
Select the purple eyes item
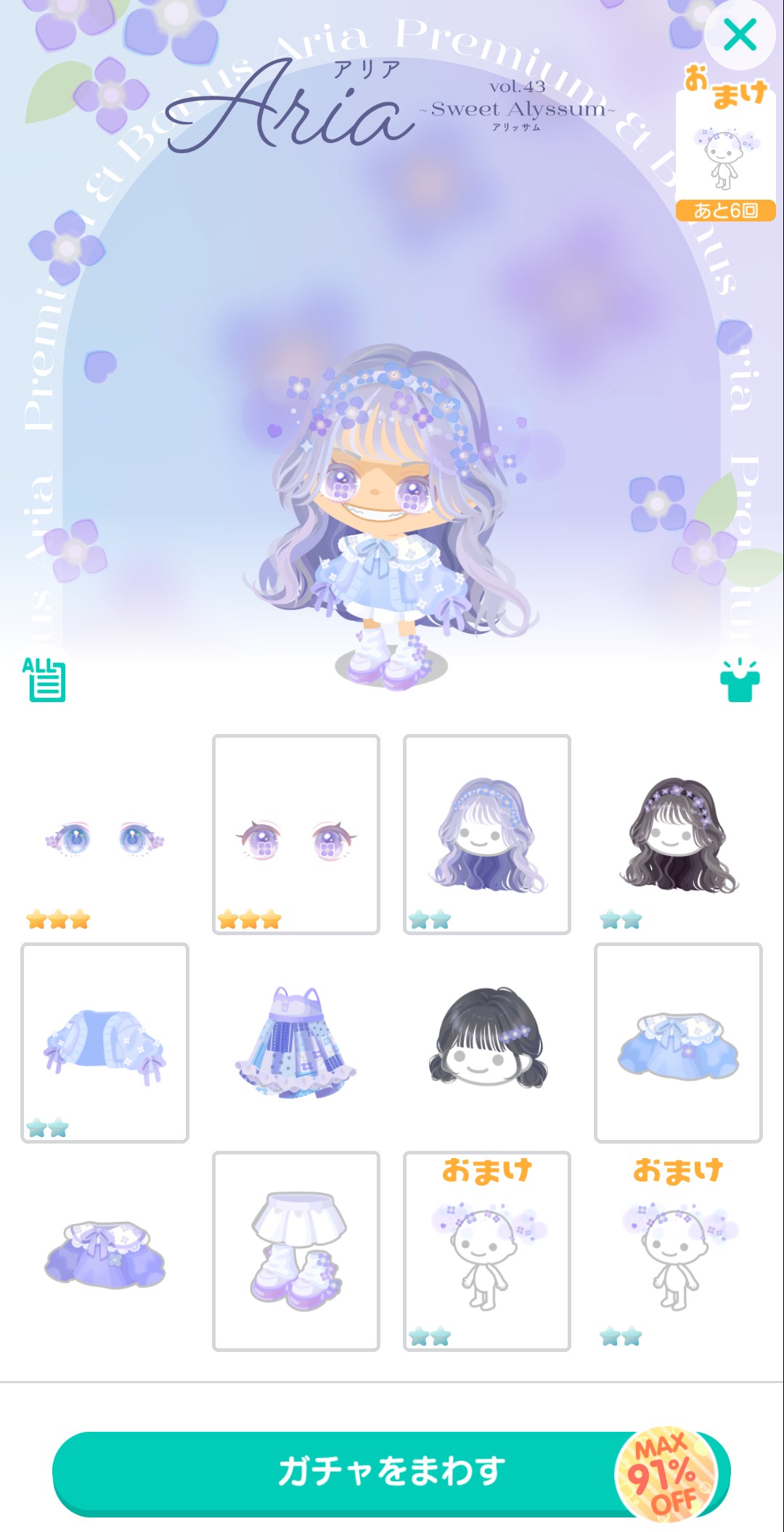(x=295, y=835)
